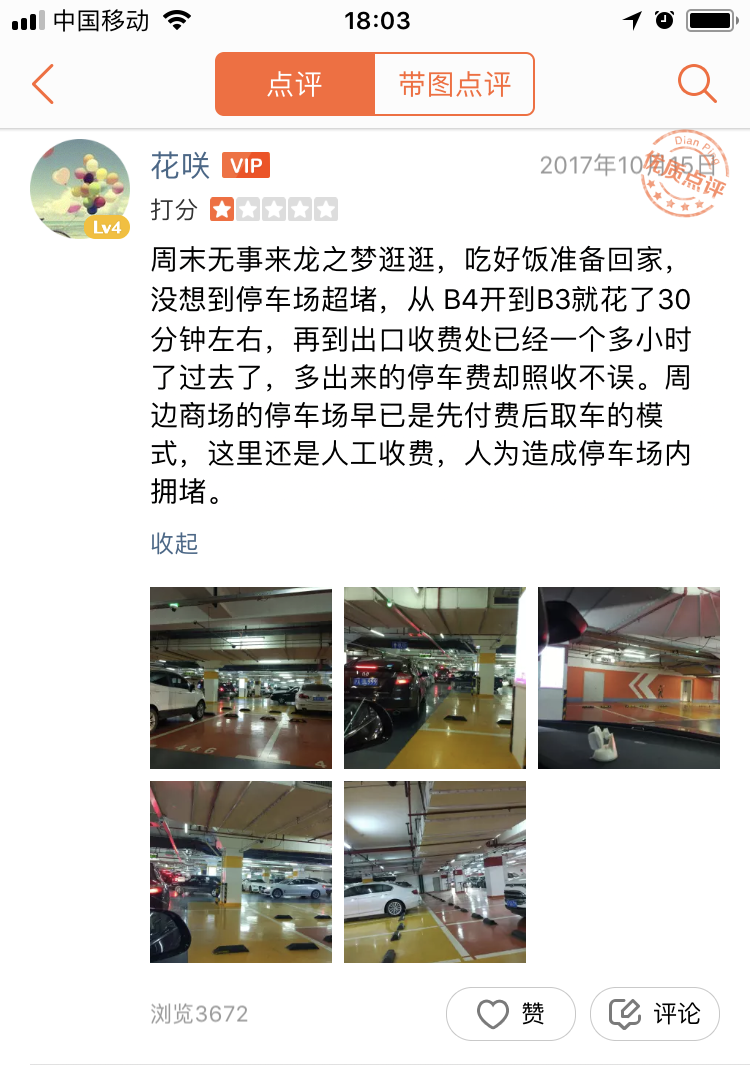Go back using the orange arrow

point(42,85)
